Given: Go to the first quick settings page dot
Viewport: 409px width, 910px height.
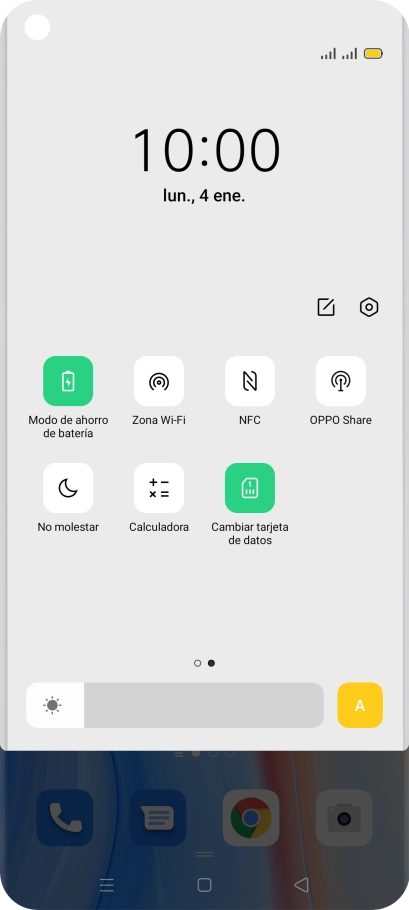Looking at the screenshot, I should pos(197,663).
